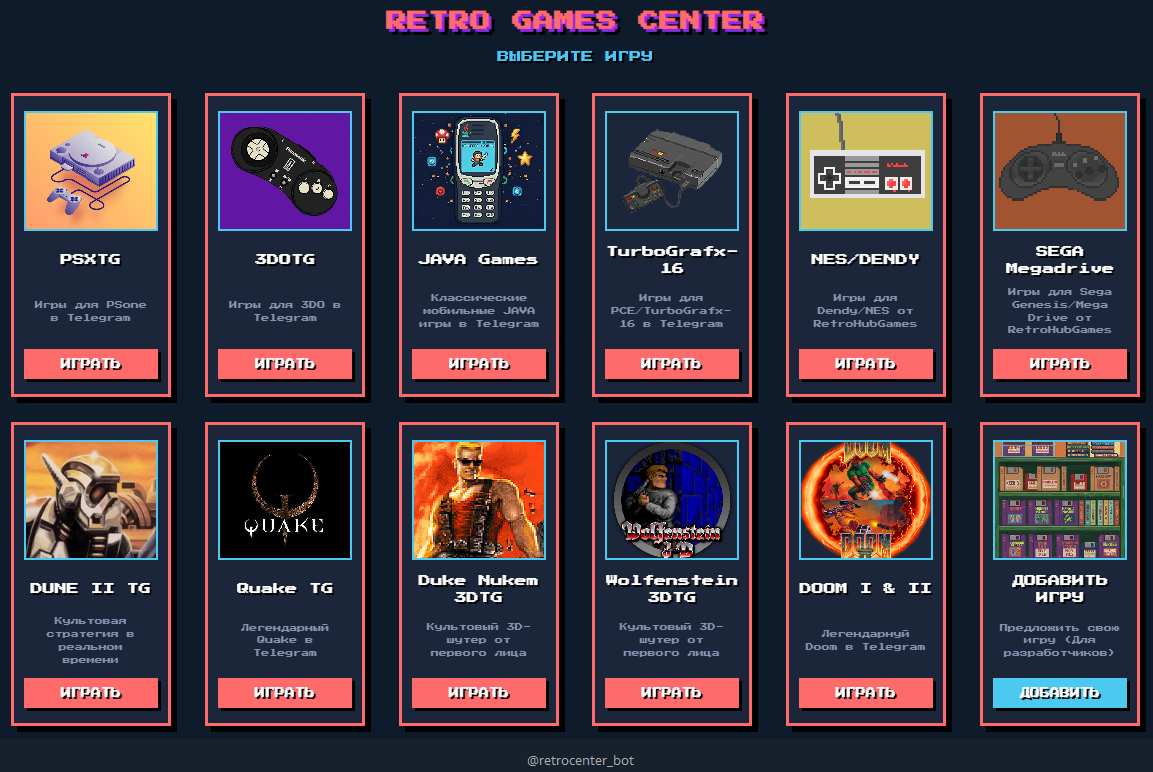
Task: Play NES/DENDY using ИГРАТЬ button
Action: coord(866,364)
